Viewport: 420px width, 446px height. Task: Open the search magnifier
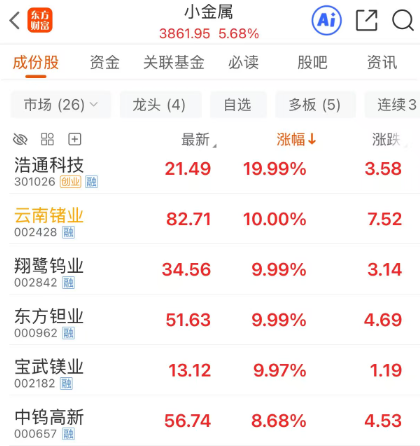(403, 20)
